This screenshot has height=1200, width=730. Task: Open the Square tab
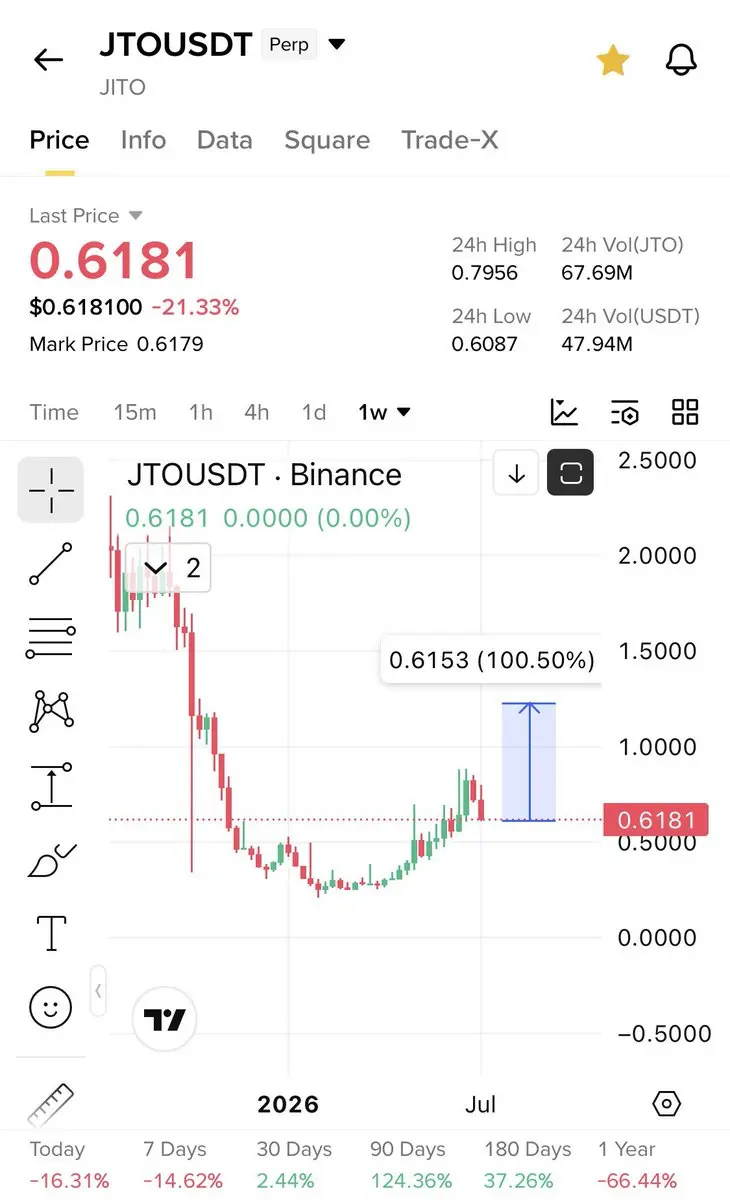[x=327, y=140]
